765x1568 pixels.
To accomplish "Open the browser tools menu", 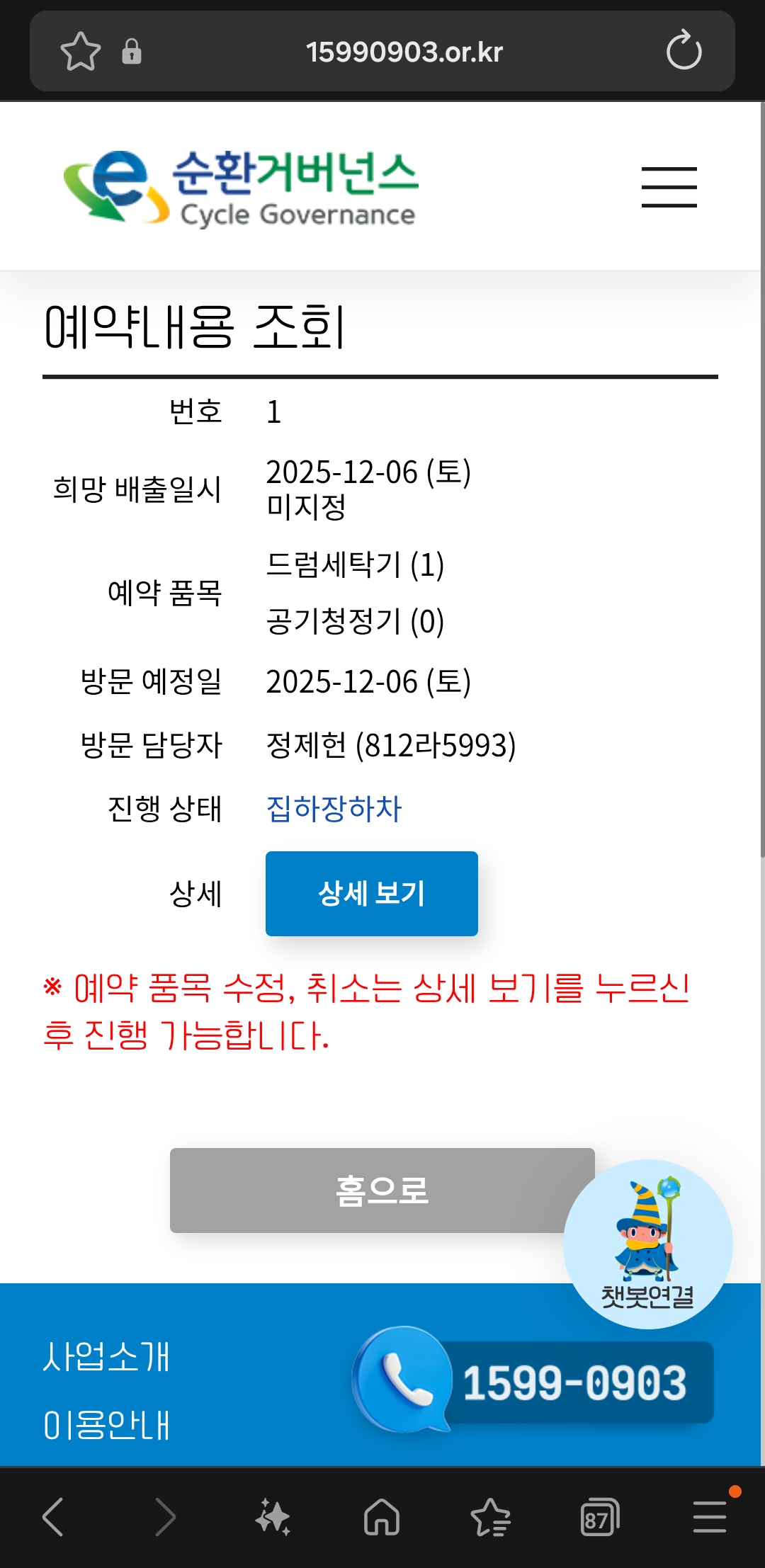I will (709, 1517).
